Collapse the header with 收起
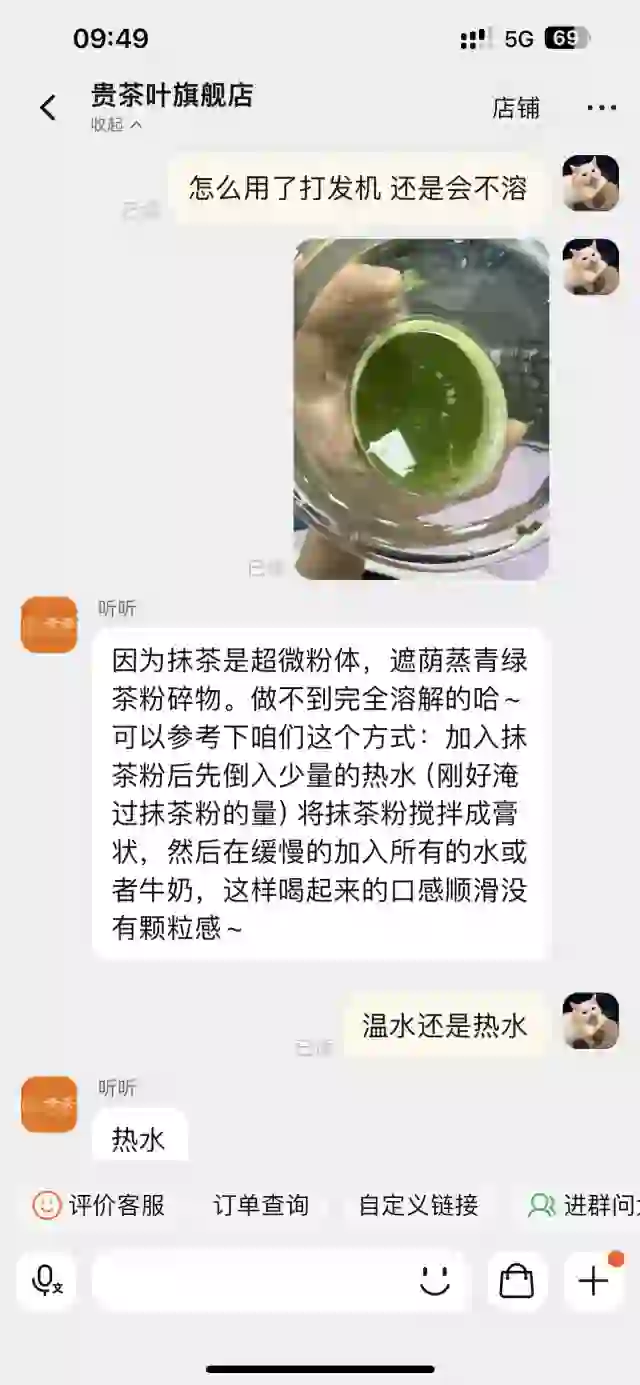 117,125
